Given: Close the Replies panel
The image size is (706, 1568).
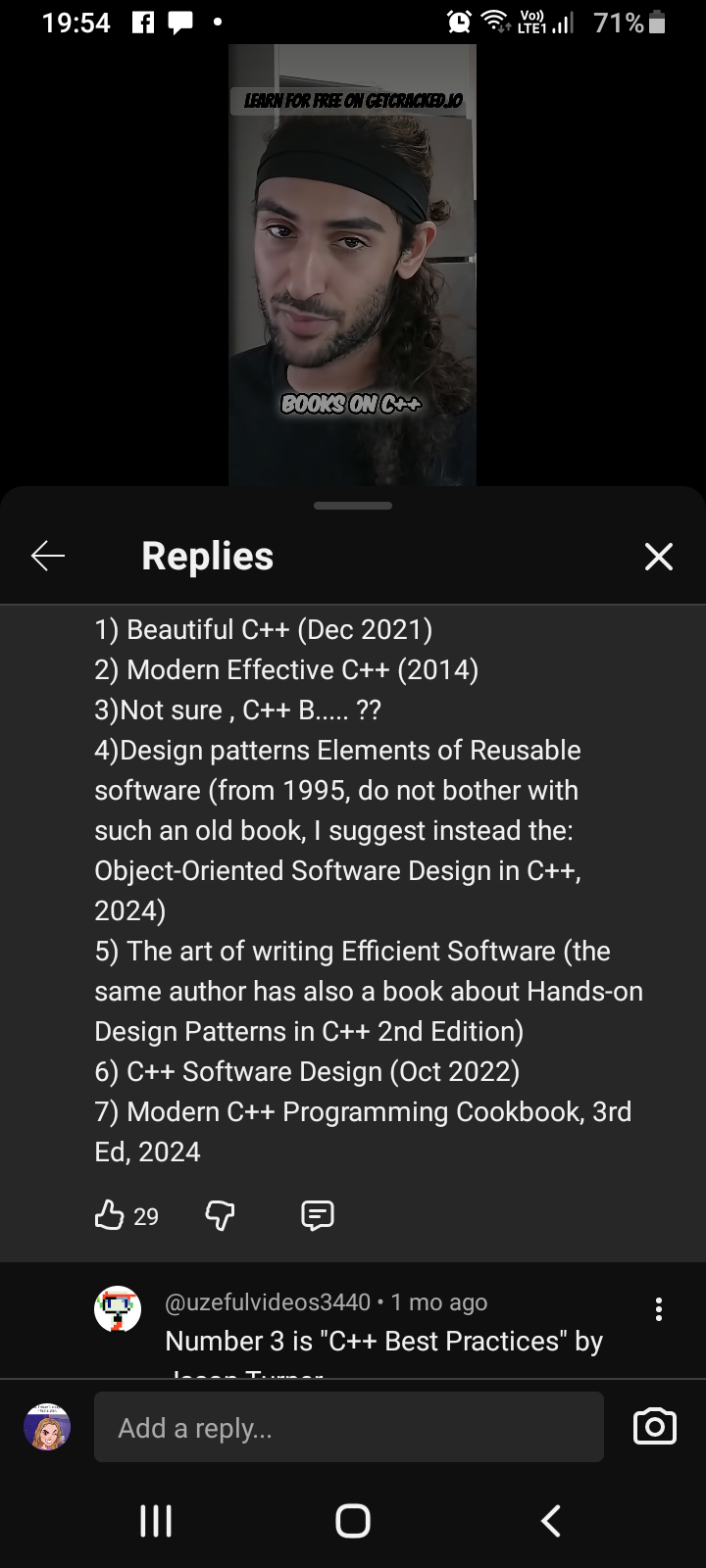Looking at the screenshot, I should (x=659, y=556).
